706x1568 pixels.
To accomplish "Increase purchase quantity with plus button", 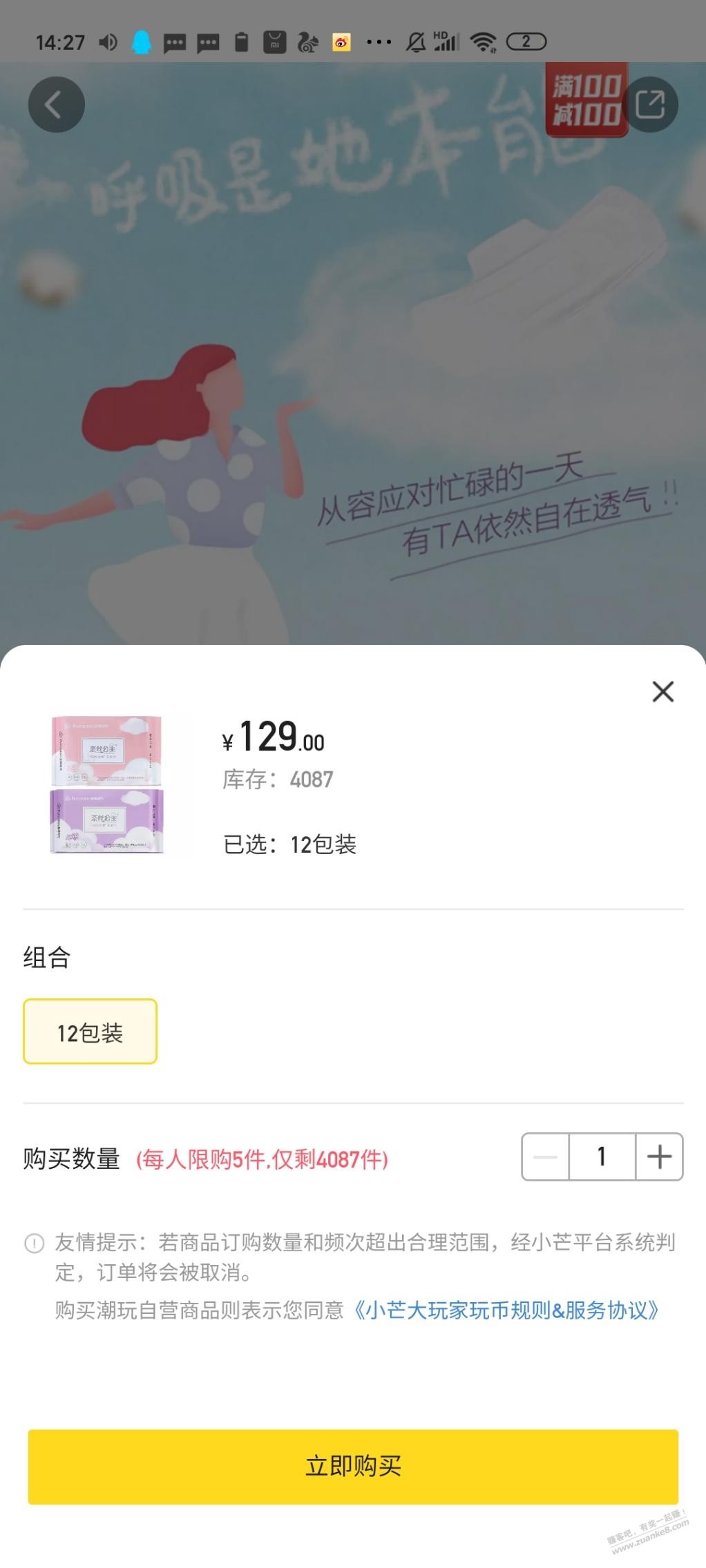I will (659, 1156).
